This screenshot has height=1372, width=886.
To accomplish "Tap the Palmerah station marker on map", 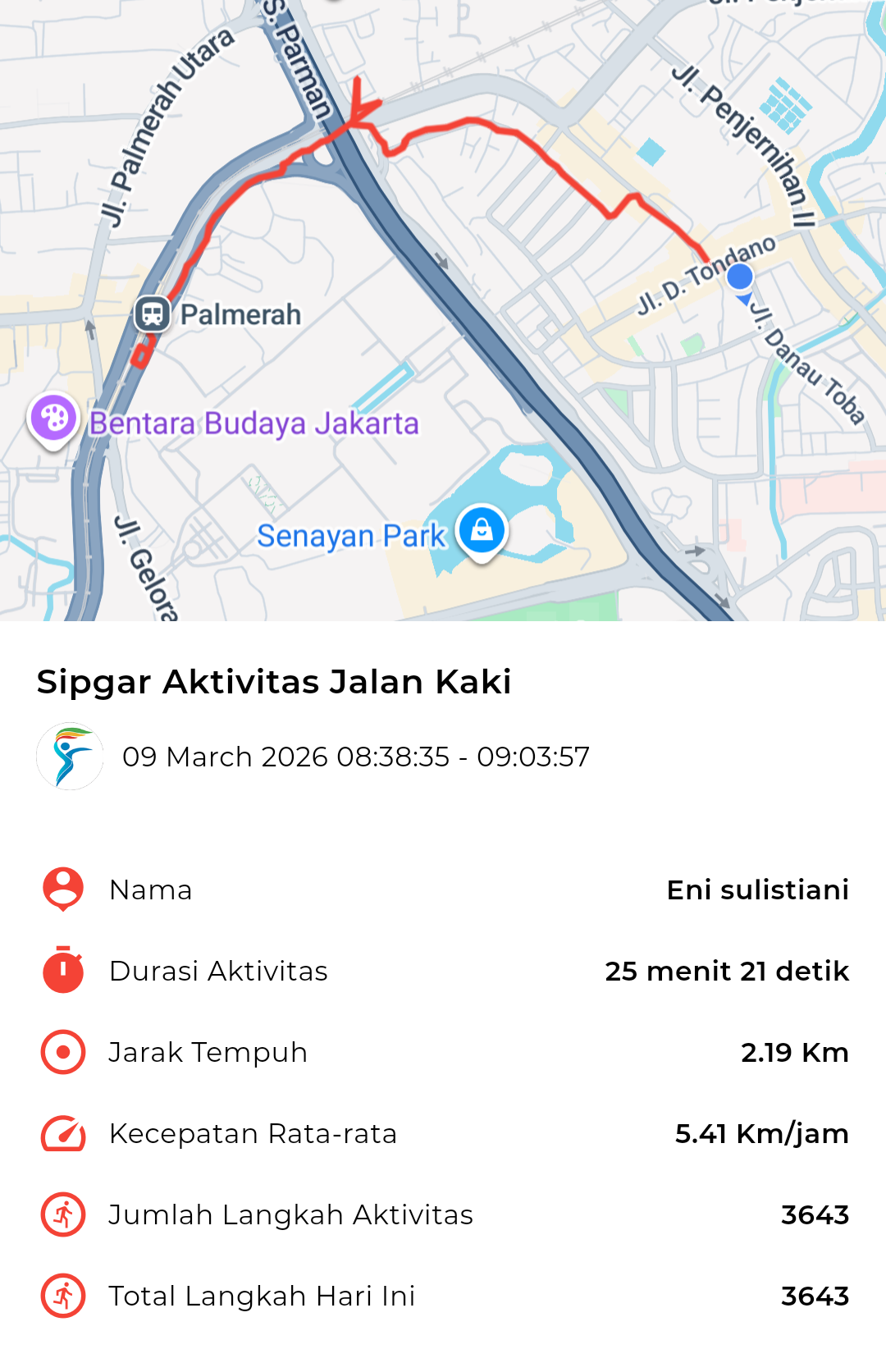I will coord(153,313).
